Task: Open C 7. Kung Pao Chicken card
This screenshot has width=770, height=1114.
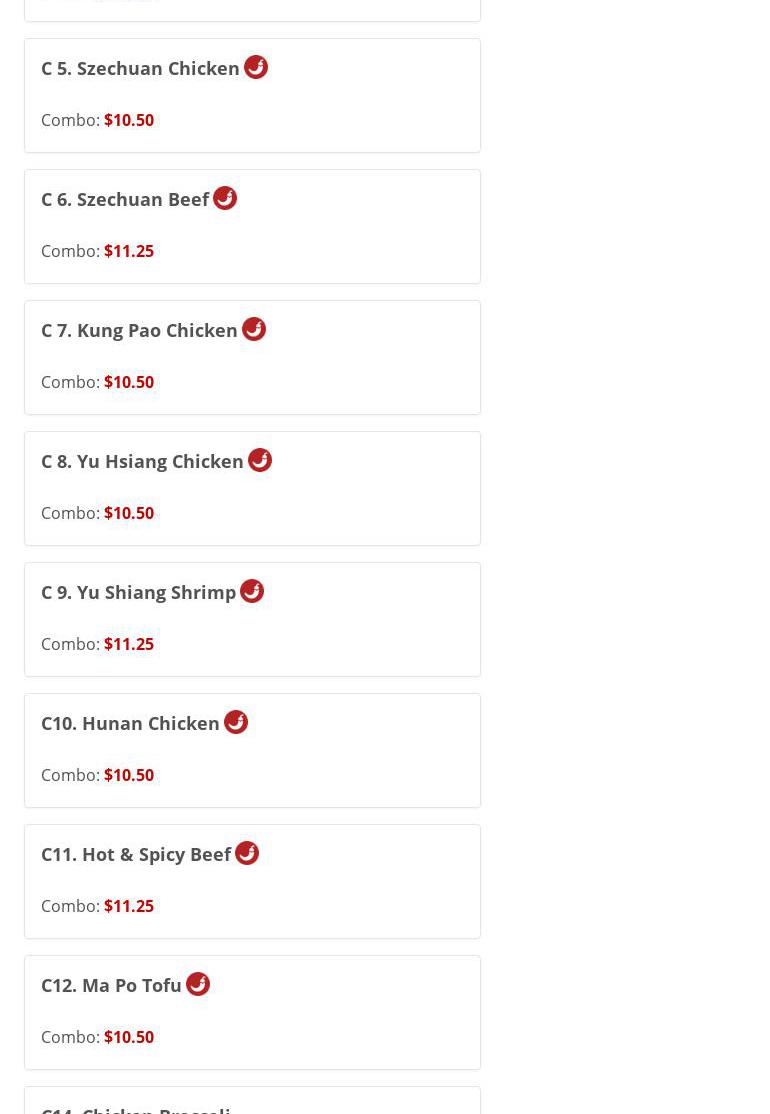Action: (139, 331)
